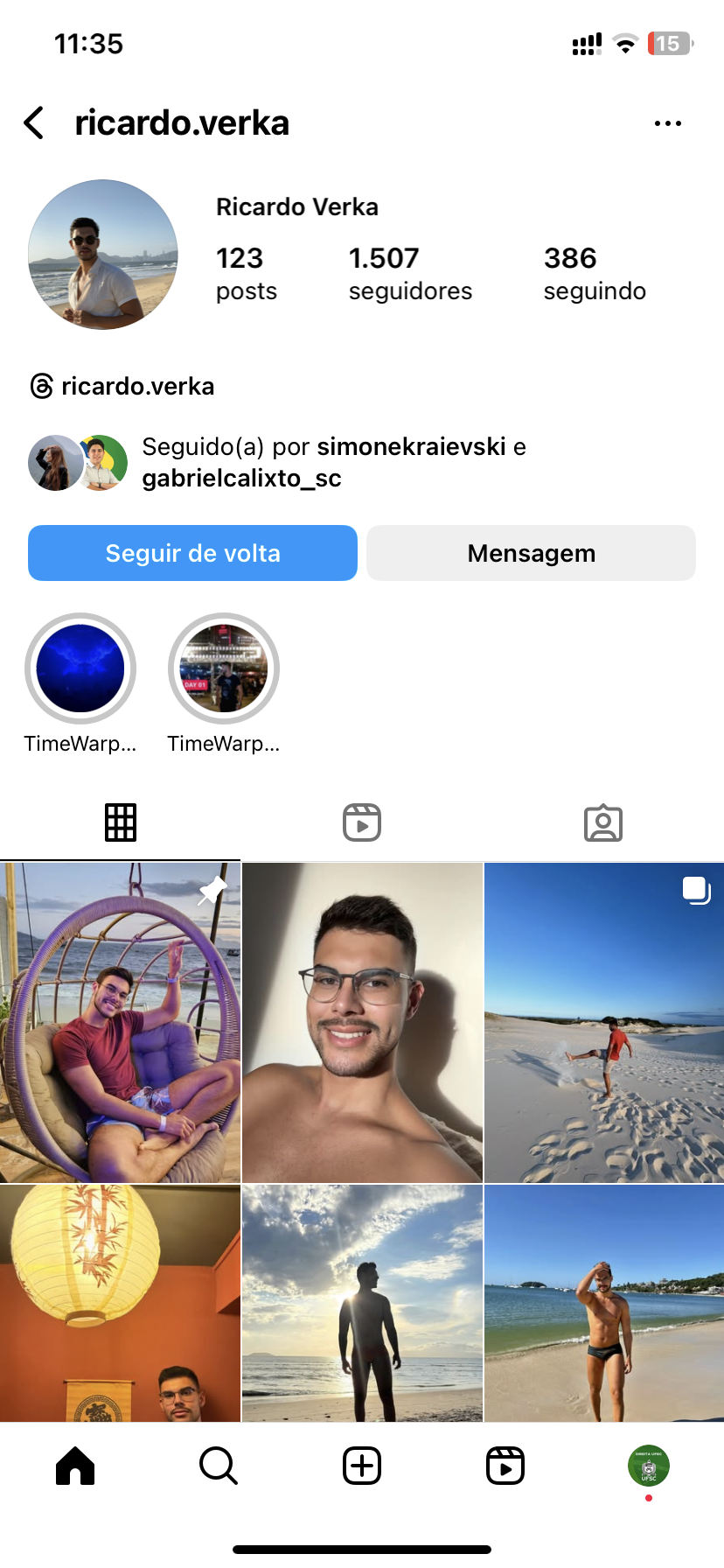724x1568 pixels.
Task: Open the 1.507 seguidores list
Action: click(x=409, y=273)
